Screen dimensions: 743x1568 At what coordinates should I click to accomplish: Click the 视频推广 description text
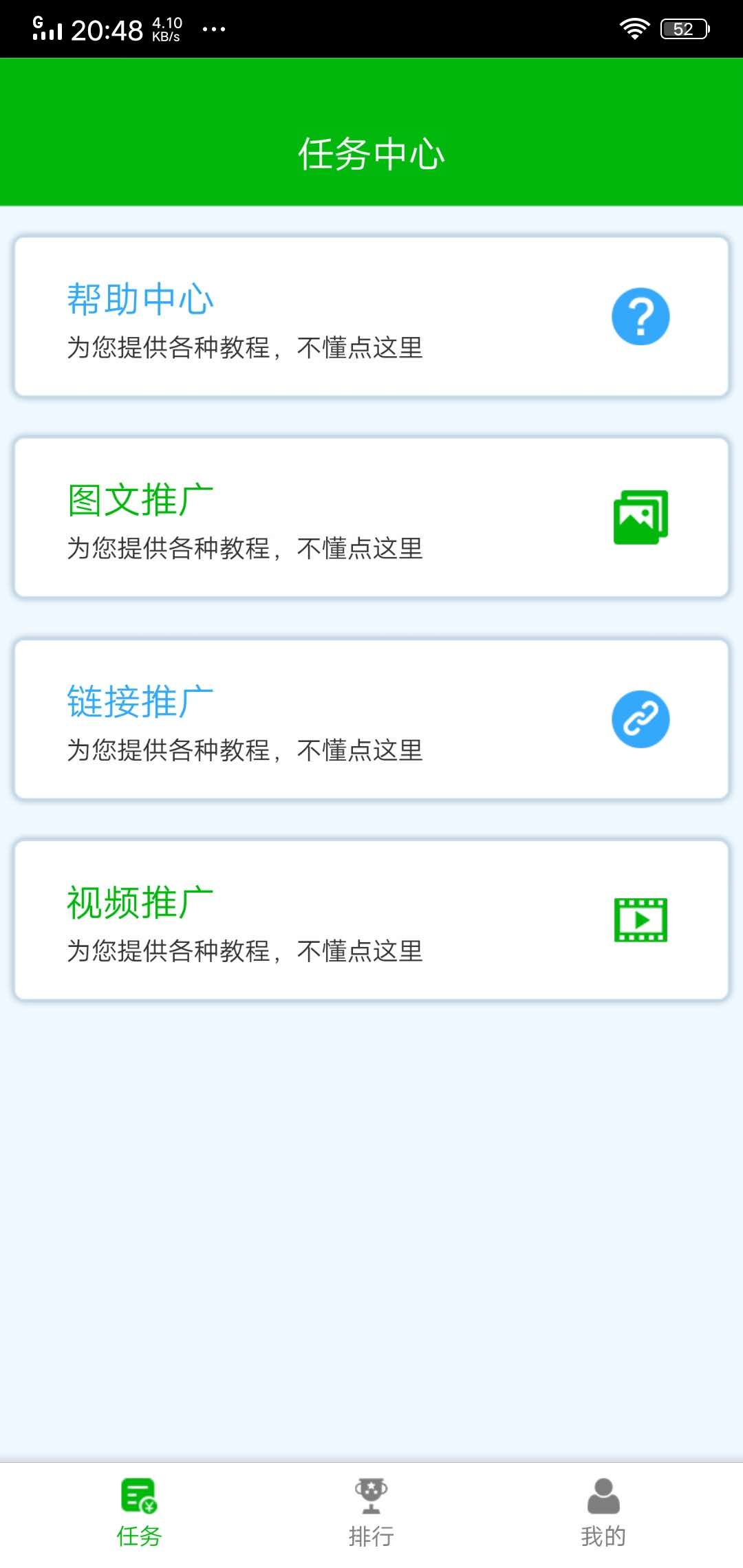pyautogui.click(x=244, y=950)
